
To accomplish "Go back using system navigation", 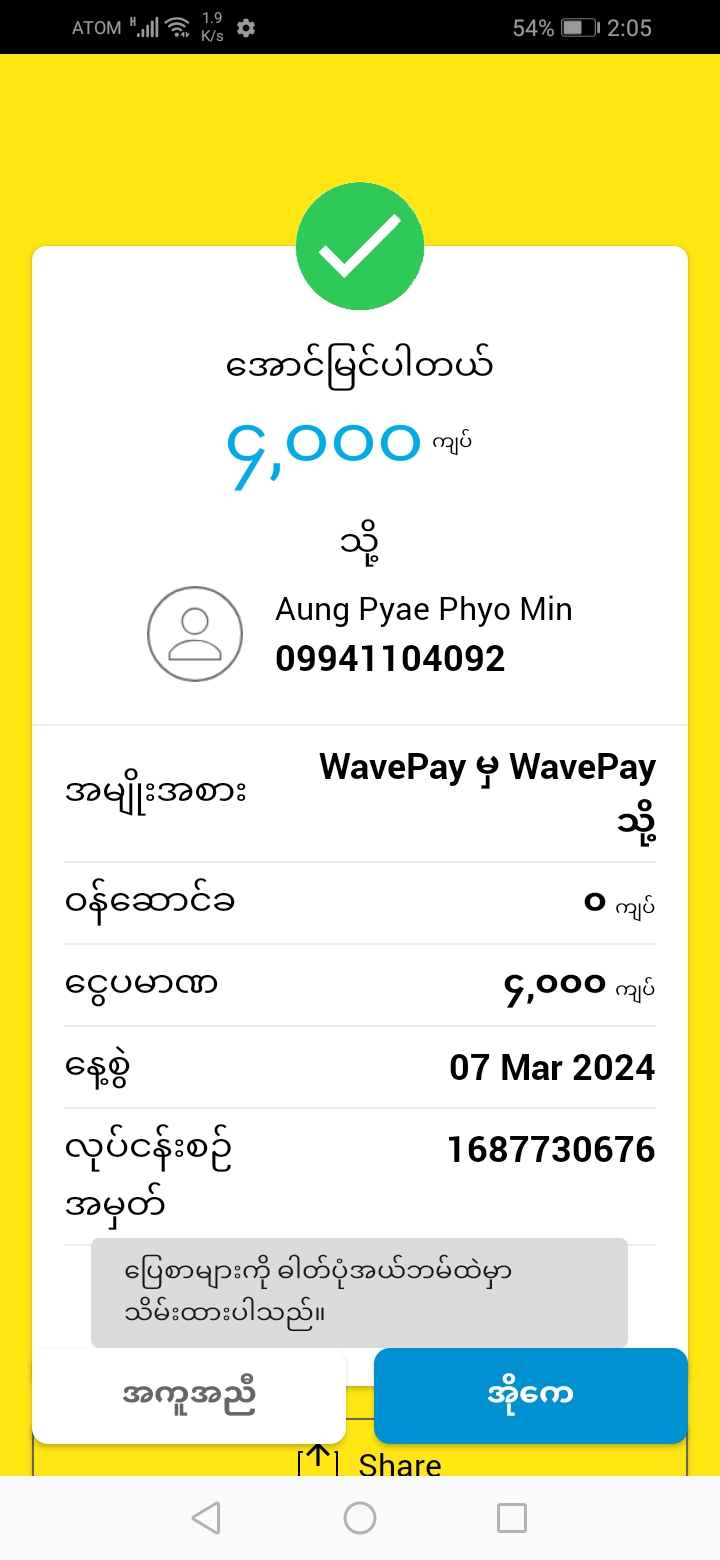I will (206, 1518).
